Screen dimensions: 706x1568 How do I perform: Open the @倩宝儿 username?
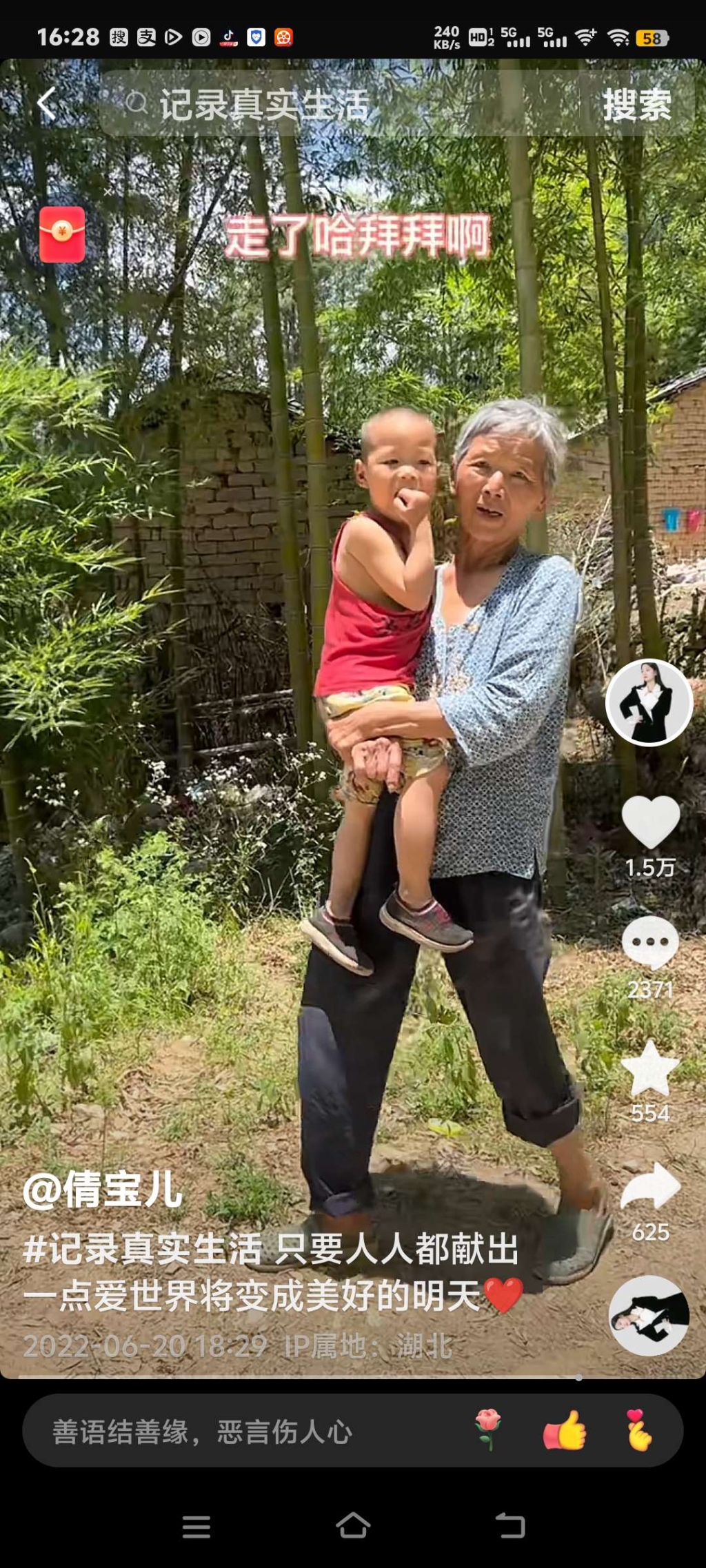(x=103, y=1190)
